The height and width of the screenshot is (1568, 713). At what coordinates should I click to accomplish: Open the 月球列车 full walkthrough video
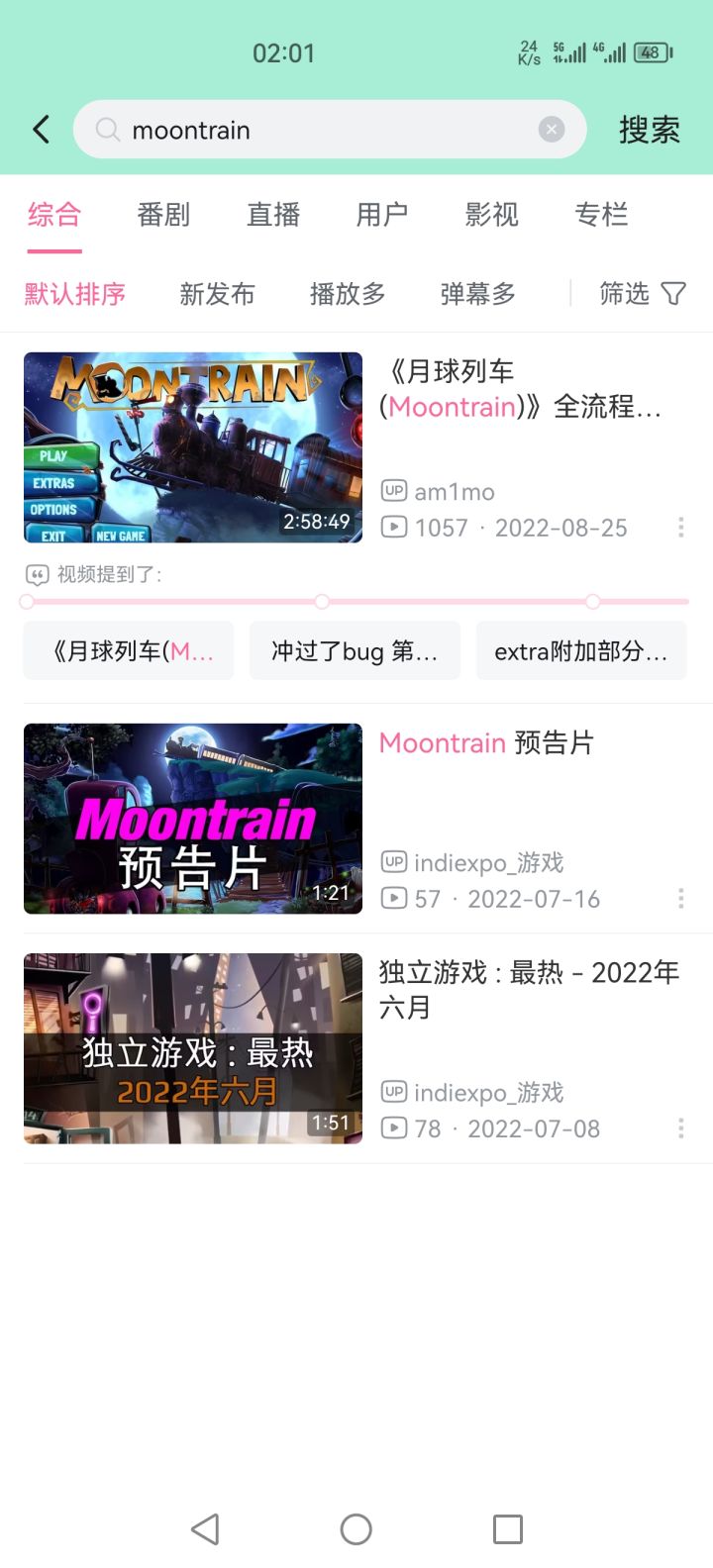tap(193, 447)
